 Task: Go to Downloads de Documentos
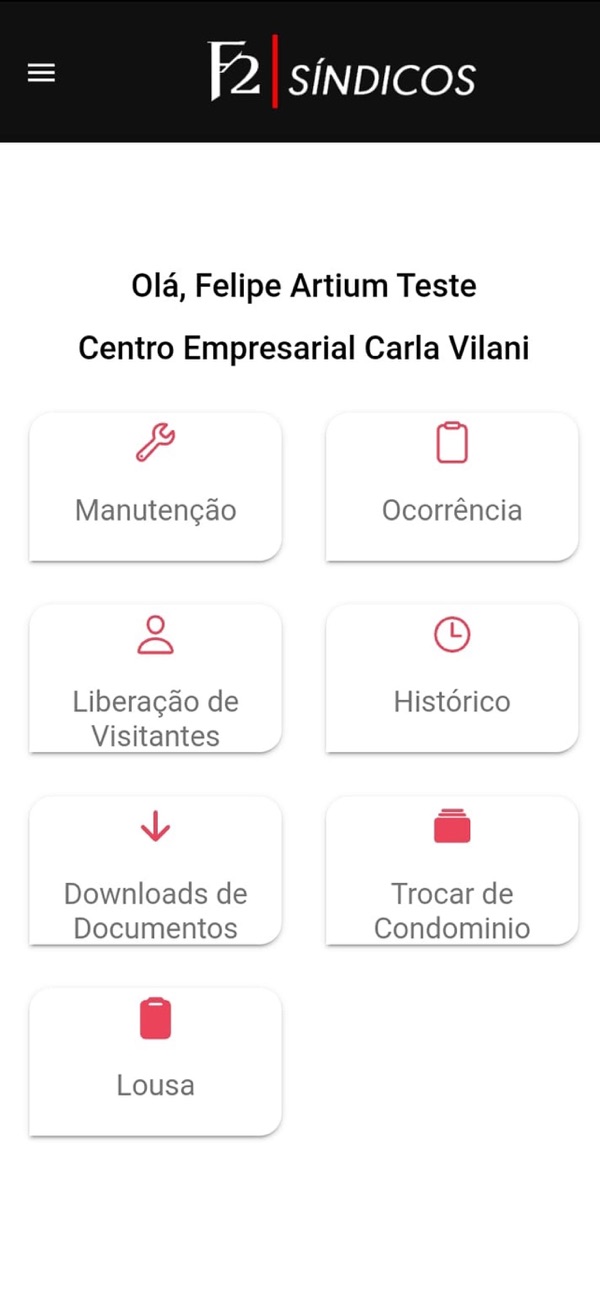coord(155,870)
